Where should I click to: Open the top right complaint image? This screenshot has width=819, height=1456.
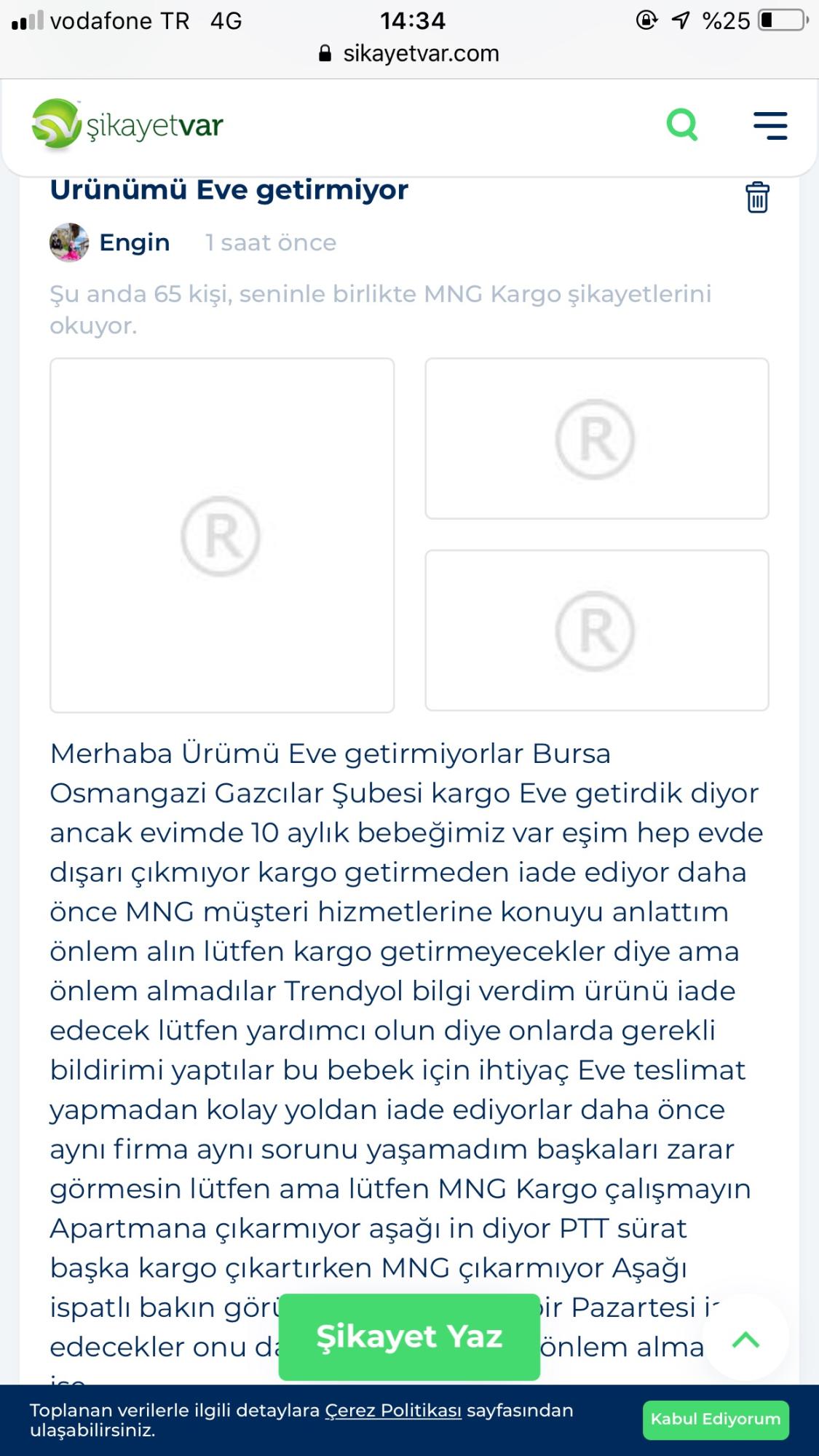pyautogui.click(x=597, y=438)
